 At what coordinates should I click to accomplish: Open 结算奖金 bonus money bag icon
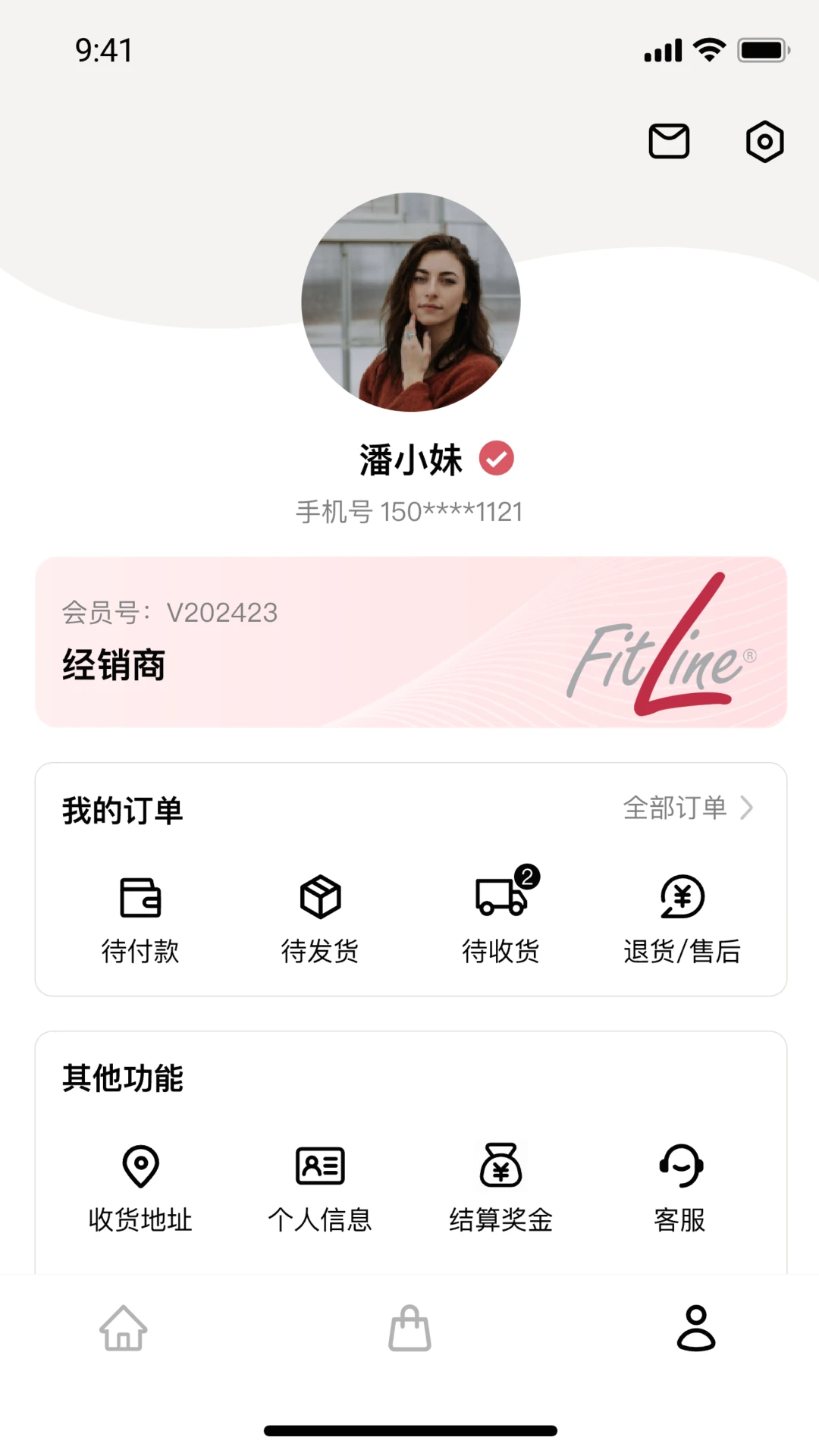coord(500,1166)
